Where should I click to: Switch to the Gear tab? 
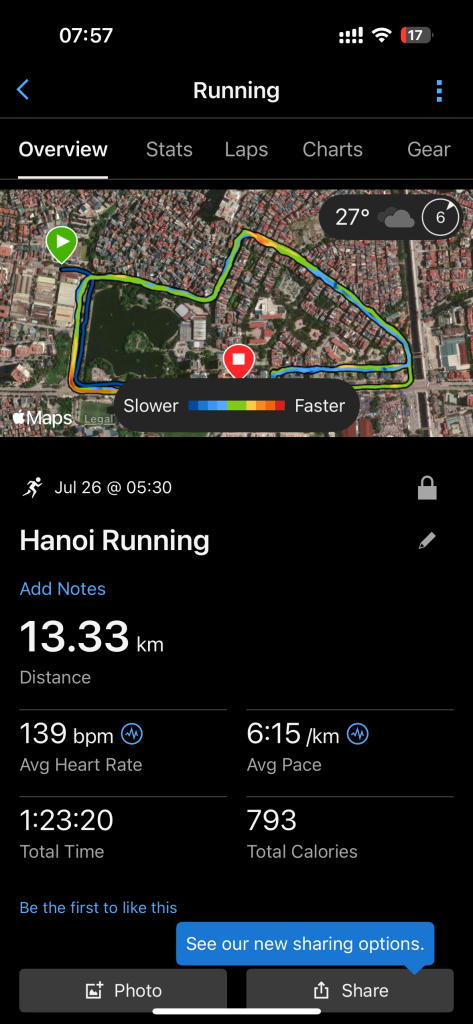pos(429,150)
